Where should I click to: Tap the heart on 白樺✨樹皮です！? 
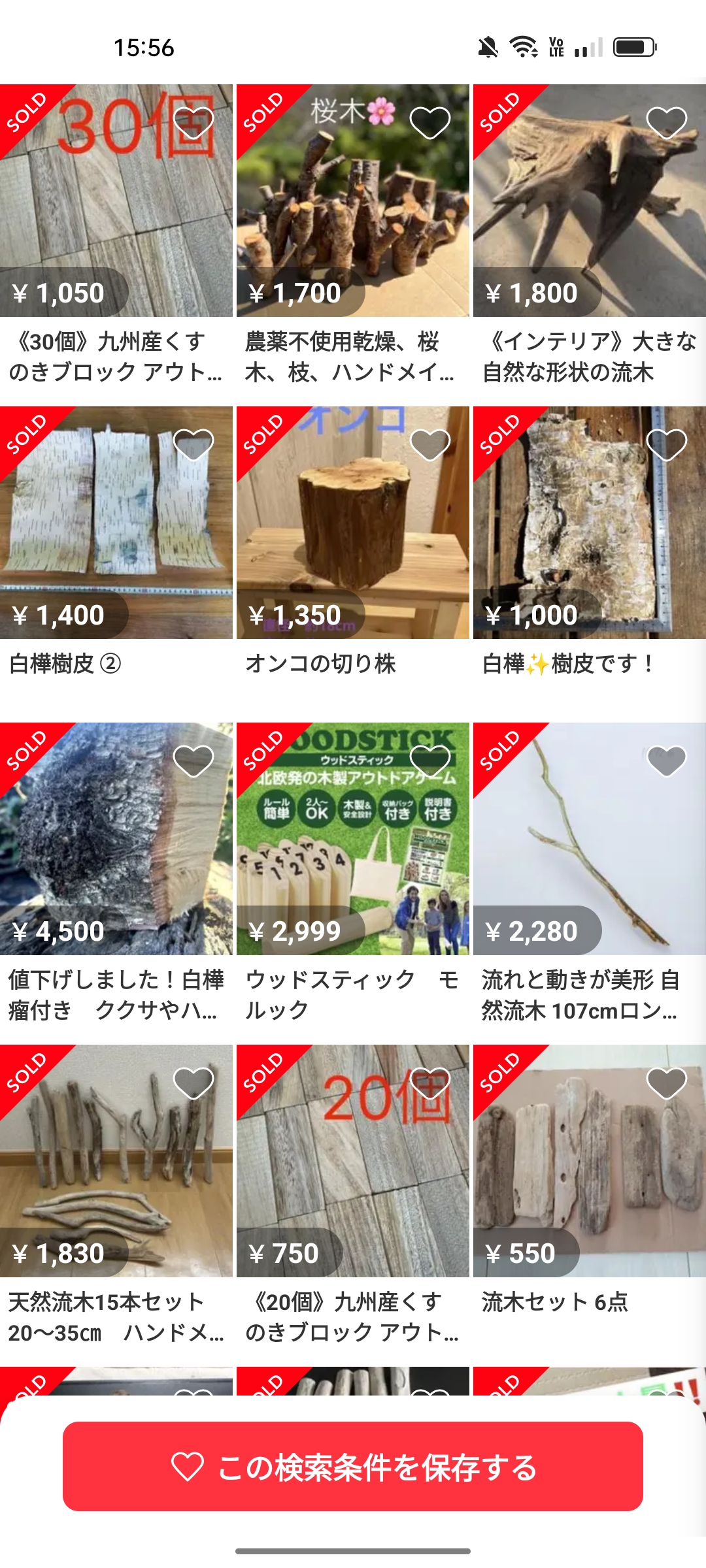(x=666, y=444)
